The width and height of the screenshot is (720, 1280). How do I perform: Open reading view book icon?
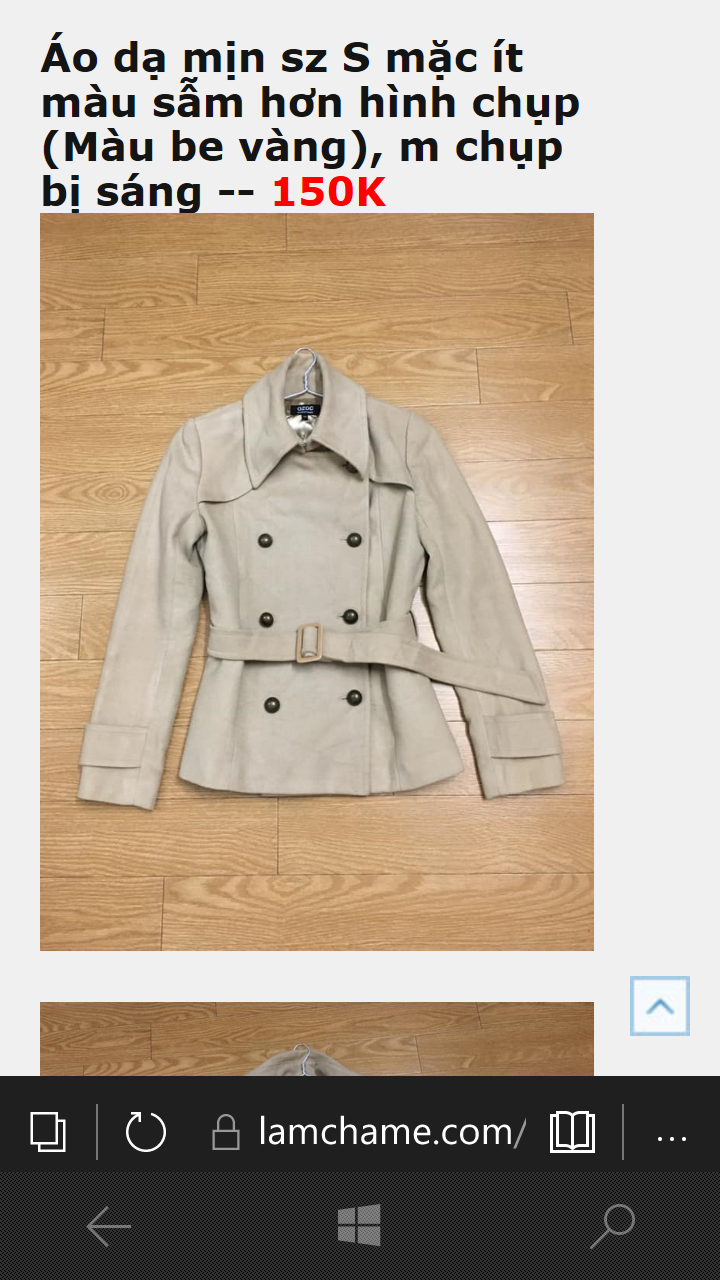572,1132
